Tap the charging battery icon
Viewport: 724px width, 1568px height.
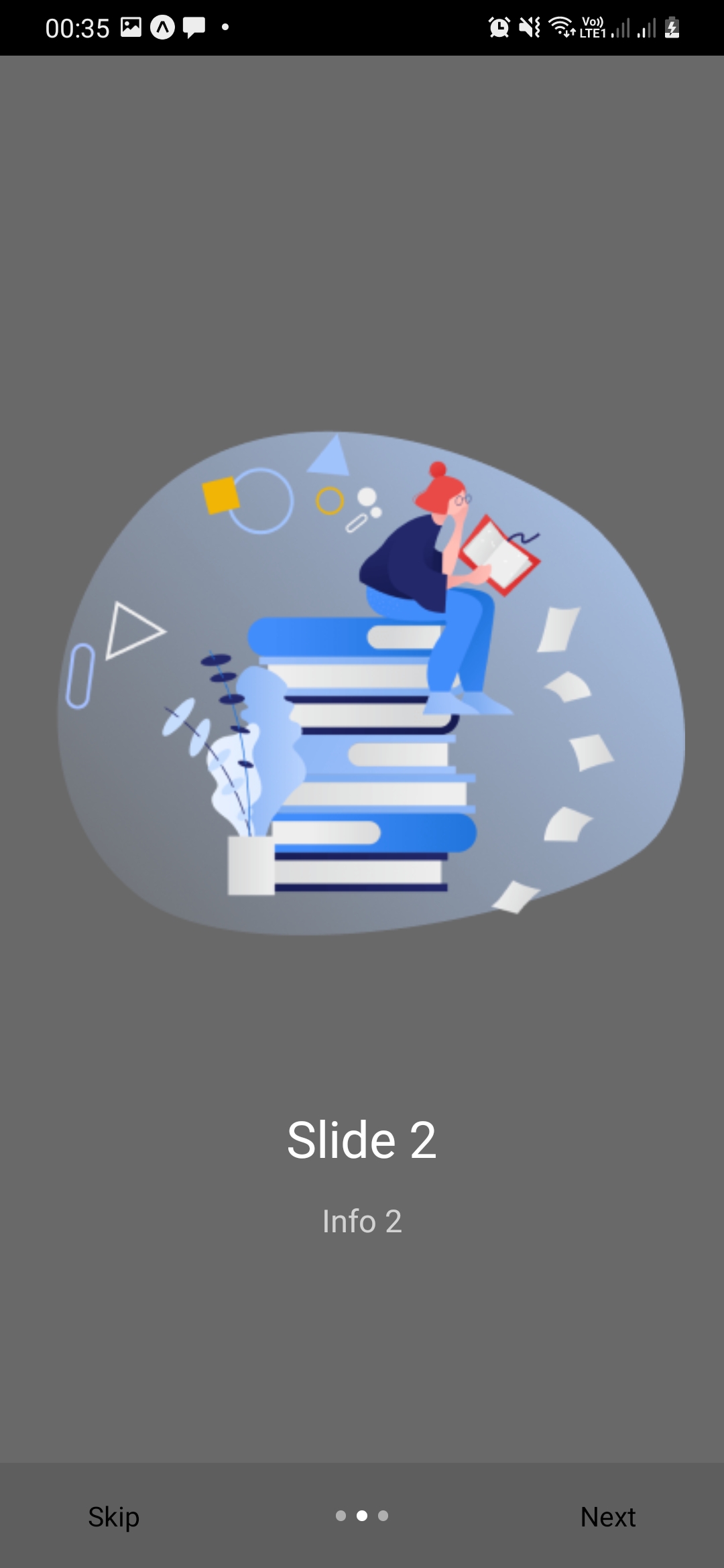coord(672,27)
